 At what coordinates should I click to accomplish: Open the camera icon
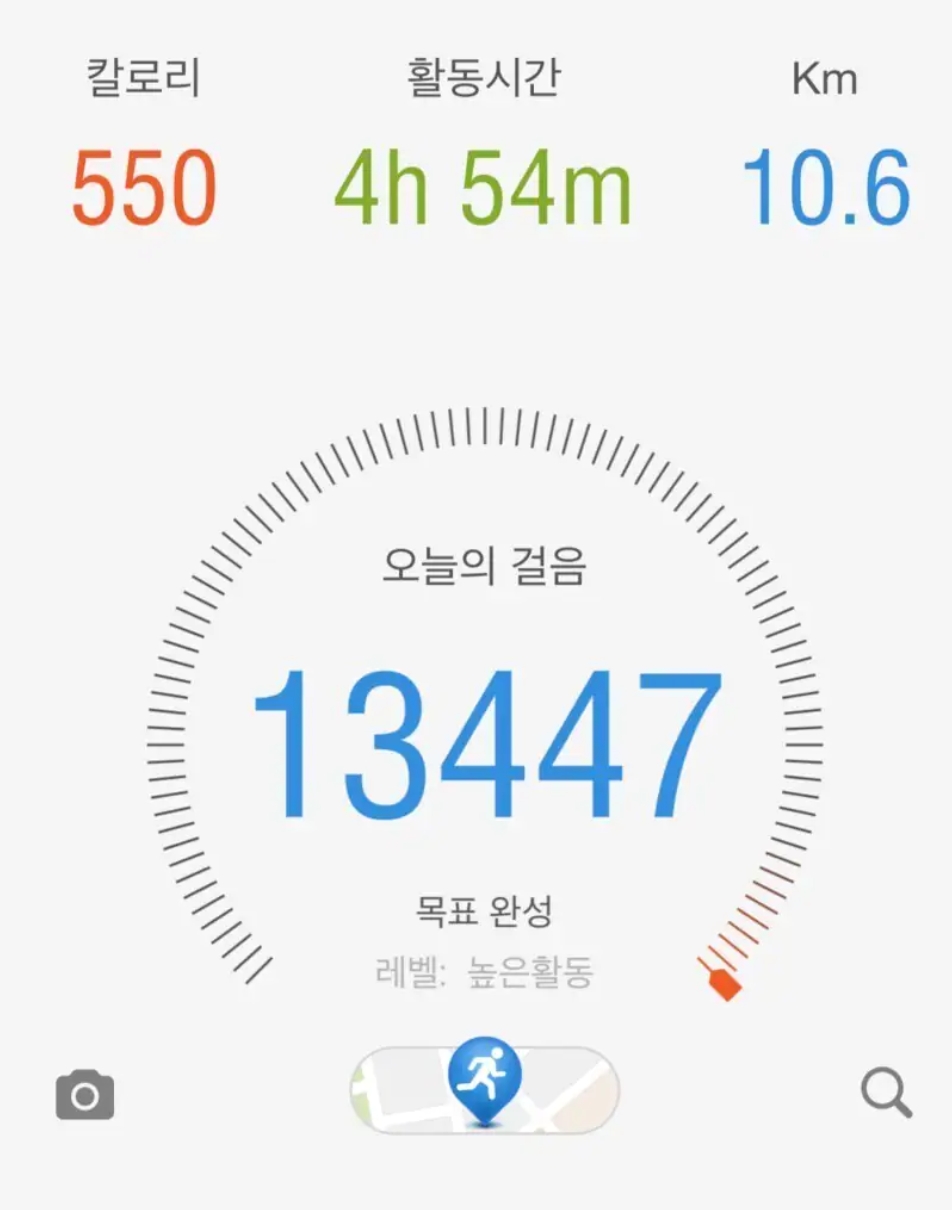tap(85, 1094)
